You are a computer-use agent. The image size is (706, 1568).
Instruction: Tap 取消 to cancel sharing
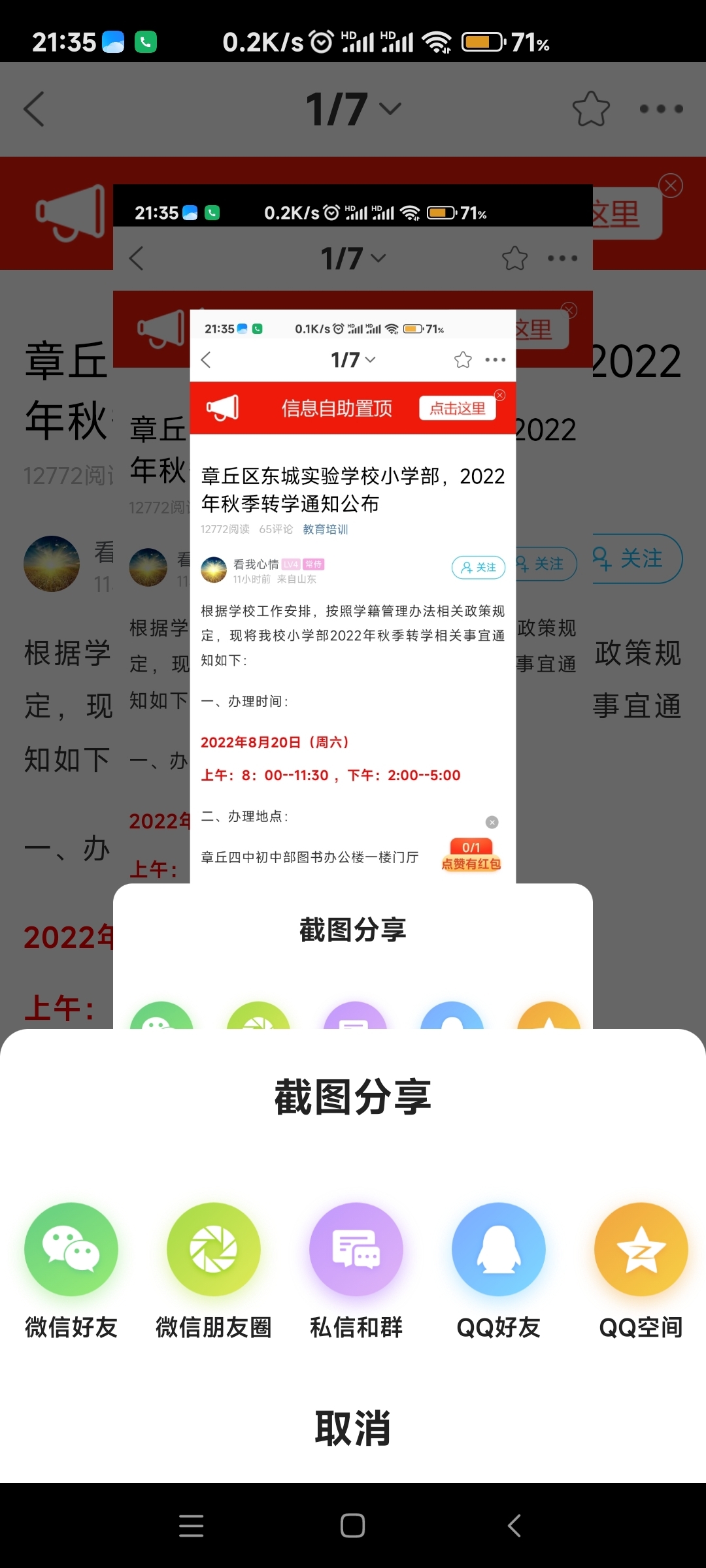(353, 1429)
